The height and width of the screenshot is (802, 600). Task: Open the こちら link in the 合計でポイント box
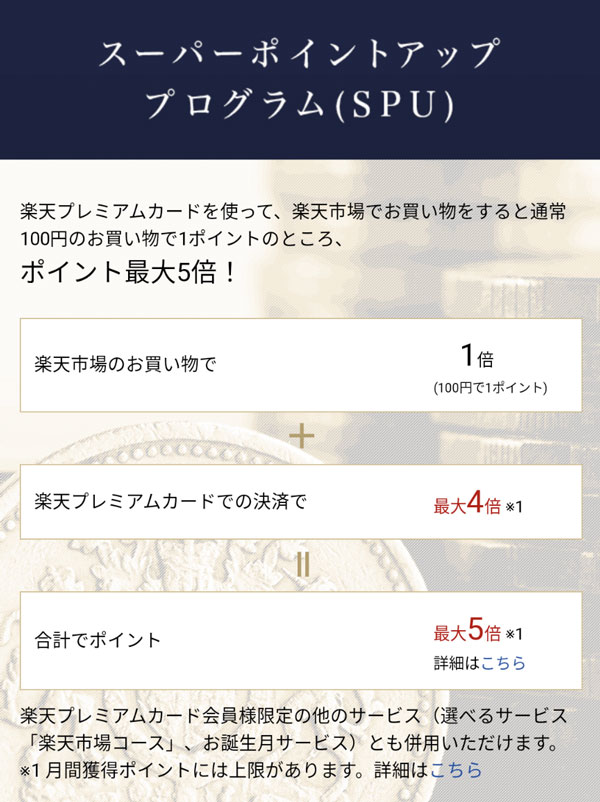click(x=503, y=663)
